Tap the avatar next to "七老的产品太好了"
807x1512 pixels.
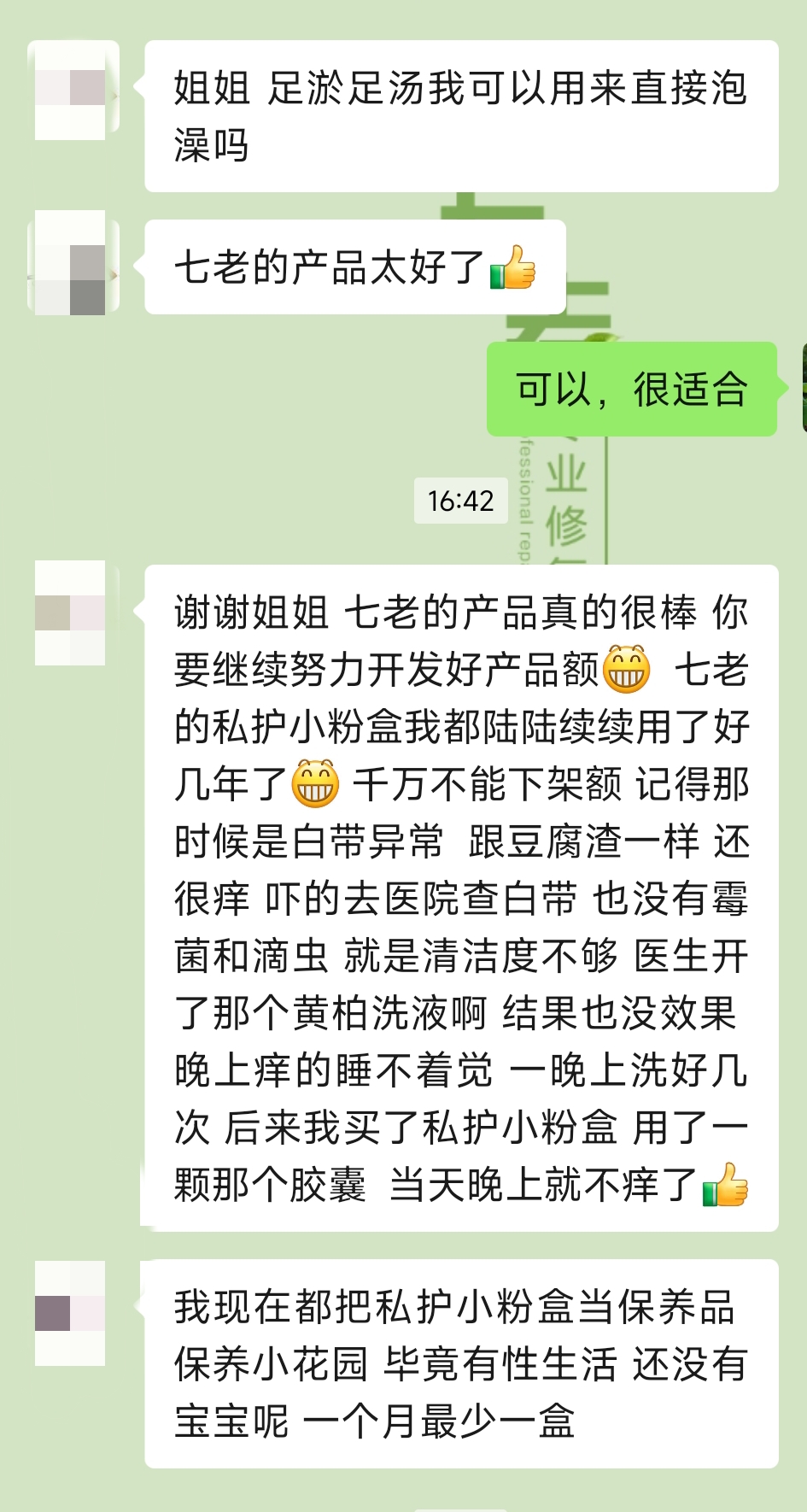71,263
